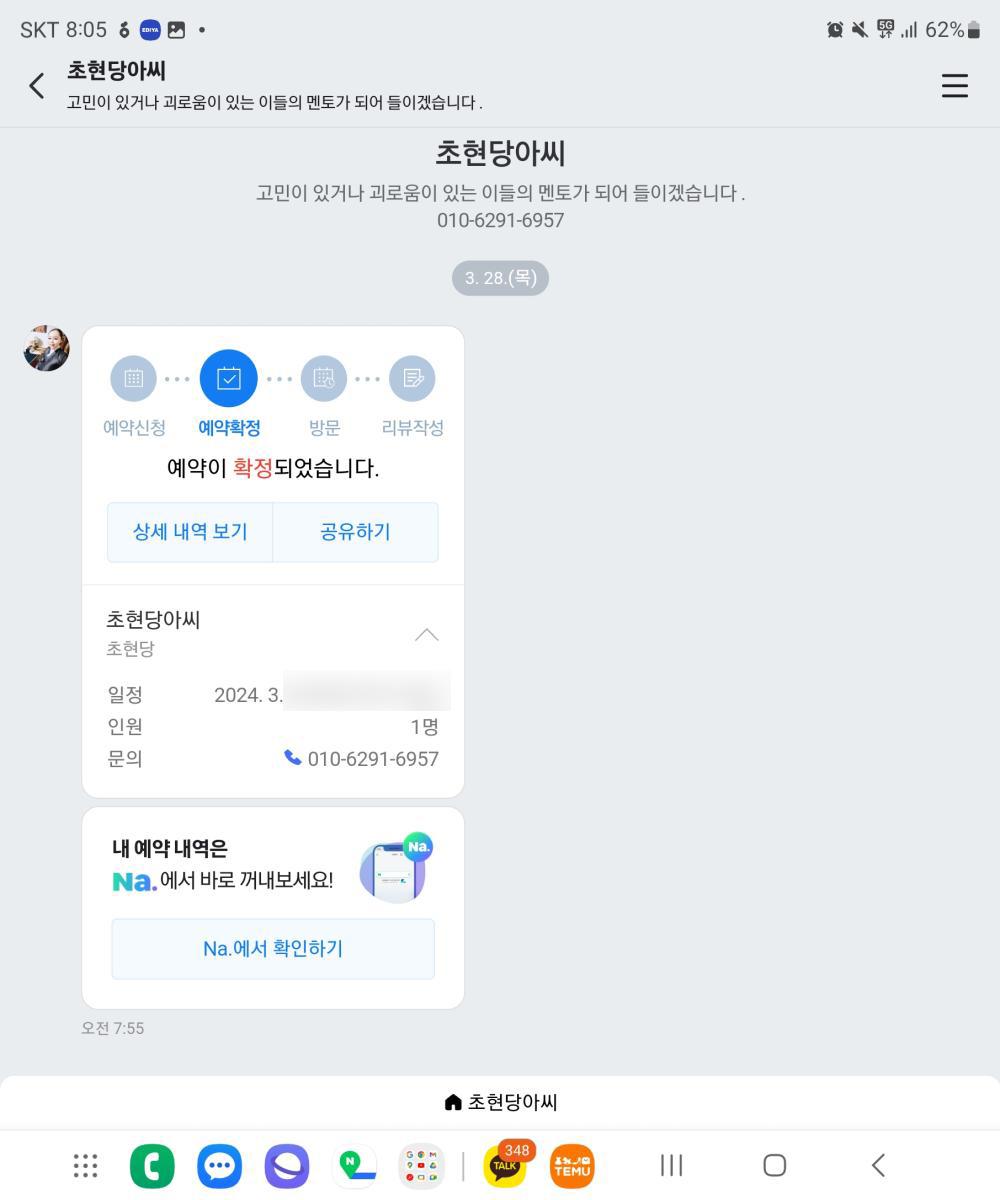This screenshot has height=1200, width=1000.
Task: Go to the system home screen
Action: pos(775,1165)
